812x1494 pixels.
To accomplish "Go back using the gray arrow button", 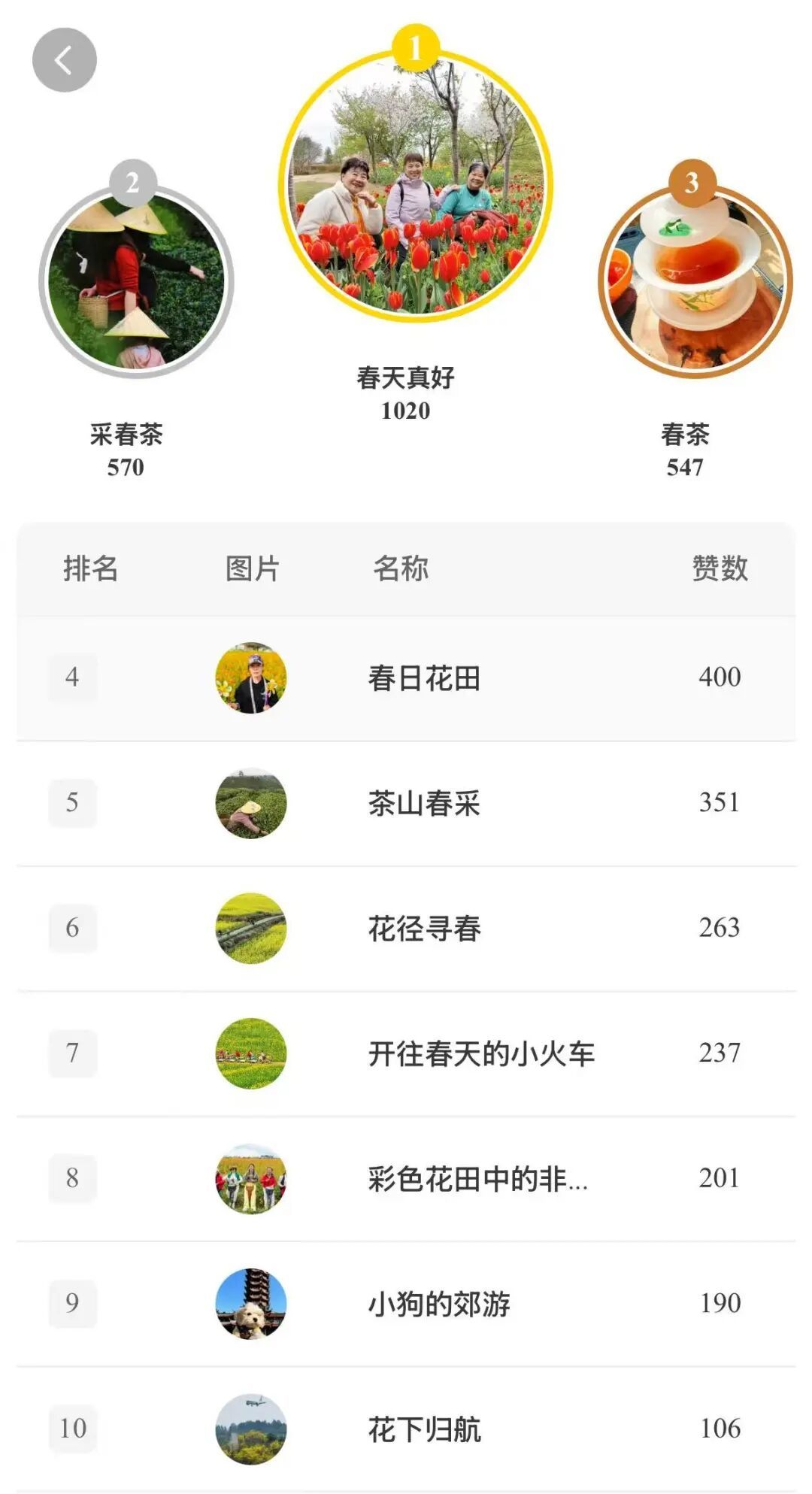I will pyautogui.click(x=65, y=60).
